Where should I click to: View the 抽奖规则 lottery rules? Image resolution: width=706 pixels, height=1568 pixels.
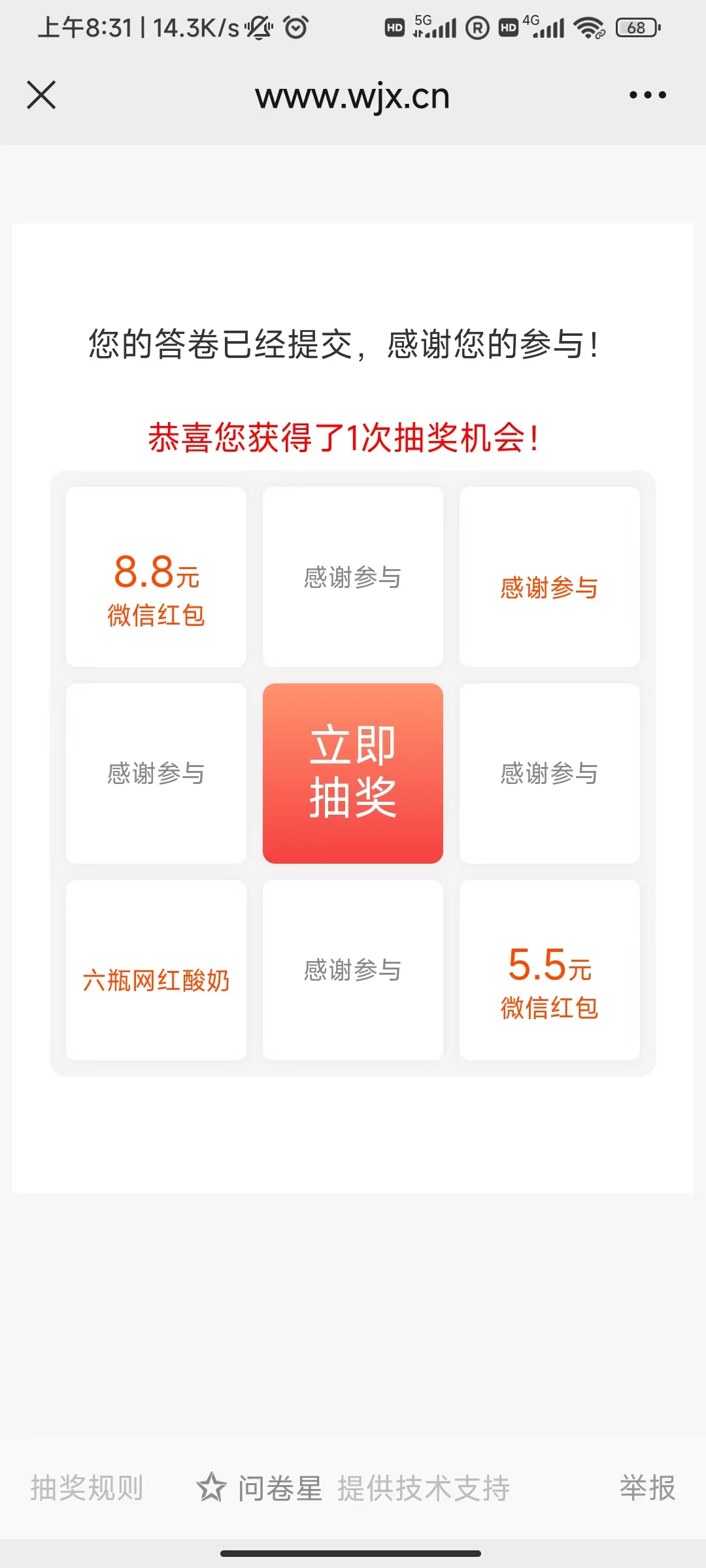click(87, 1488)
